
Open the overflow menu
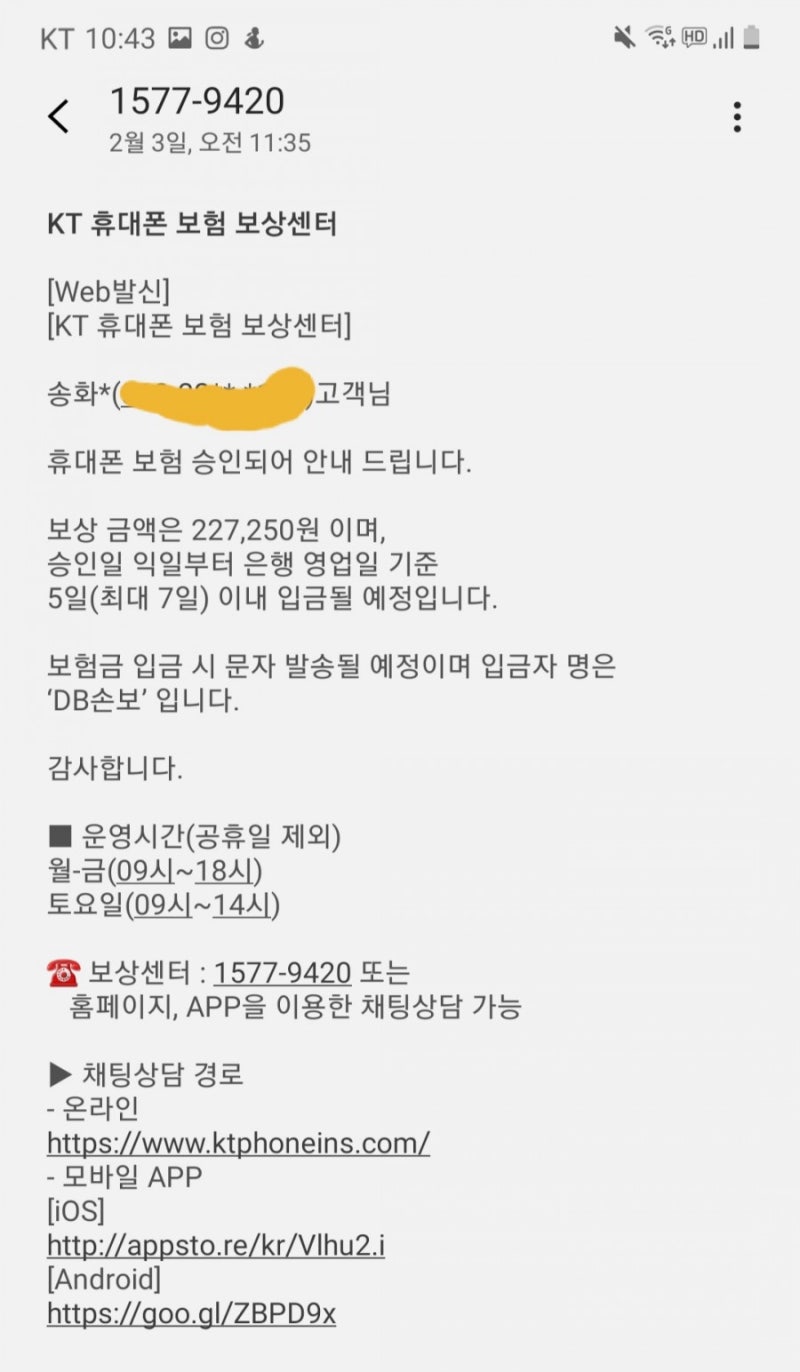737,117
